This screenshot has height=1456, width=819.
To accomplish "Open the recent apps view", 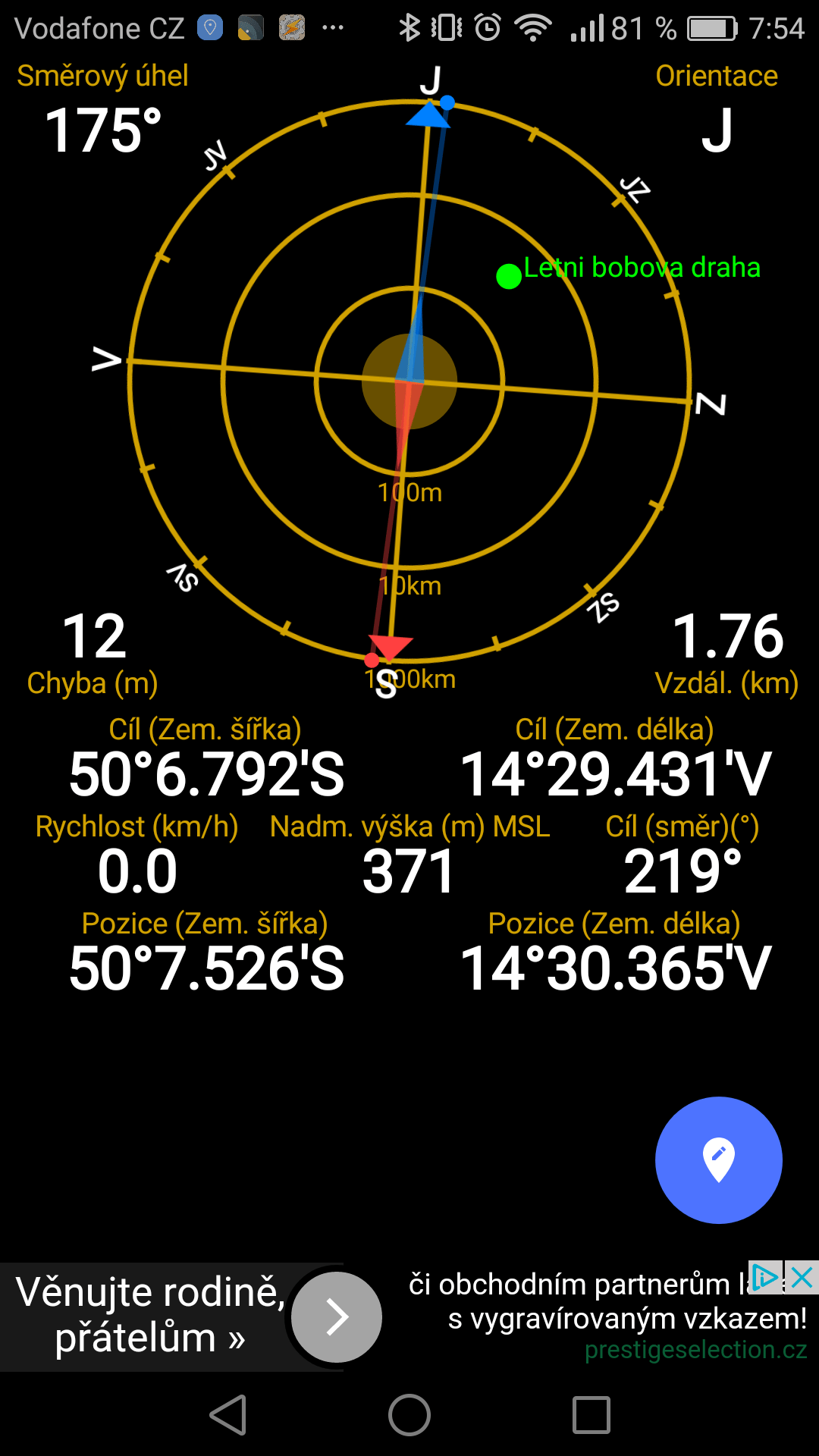I will click(591, 1415).
